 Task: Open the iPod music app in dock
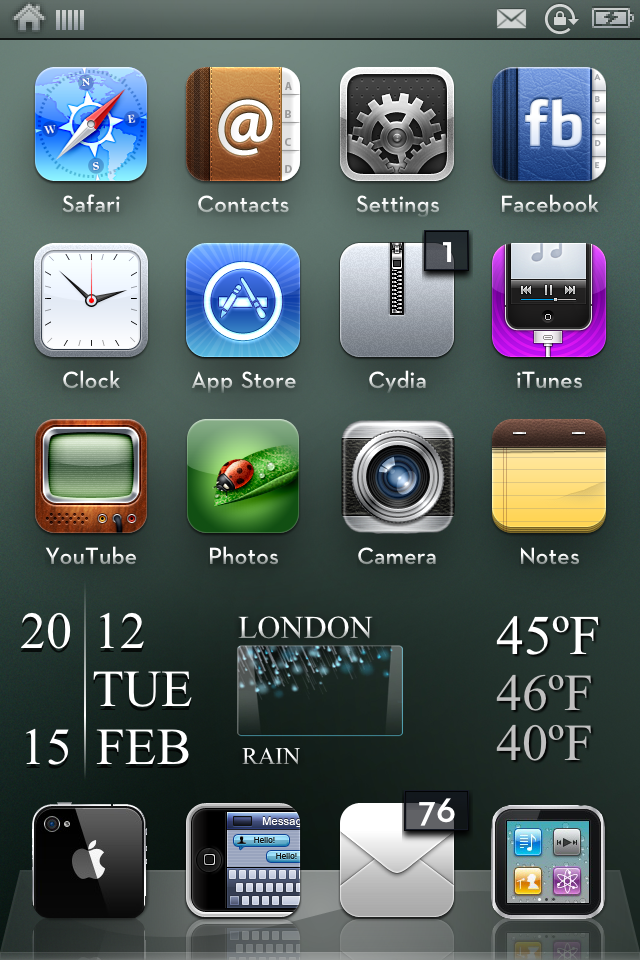tap(549, 861)
